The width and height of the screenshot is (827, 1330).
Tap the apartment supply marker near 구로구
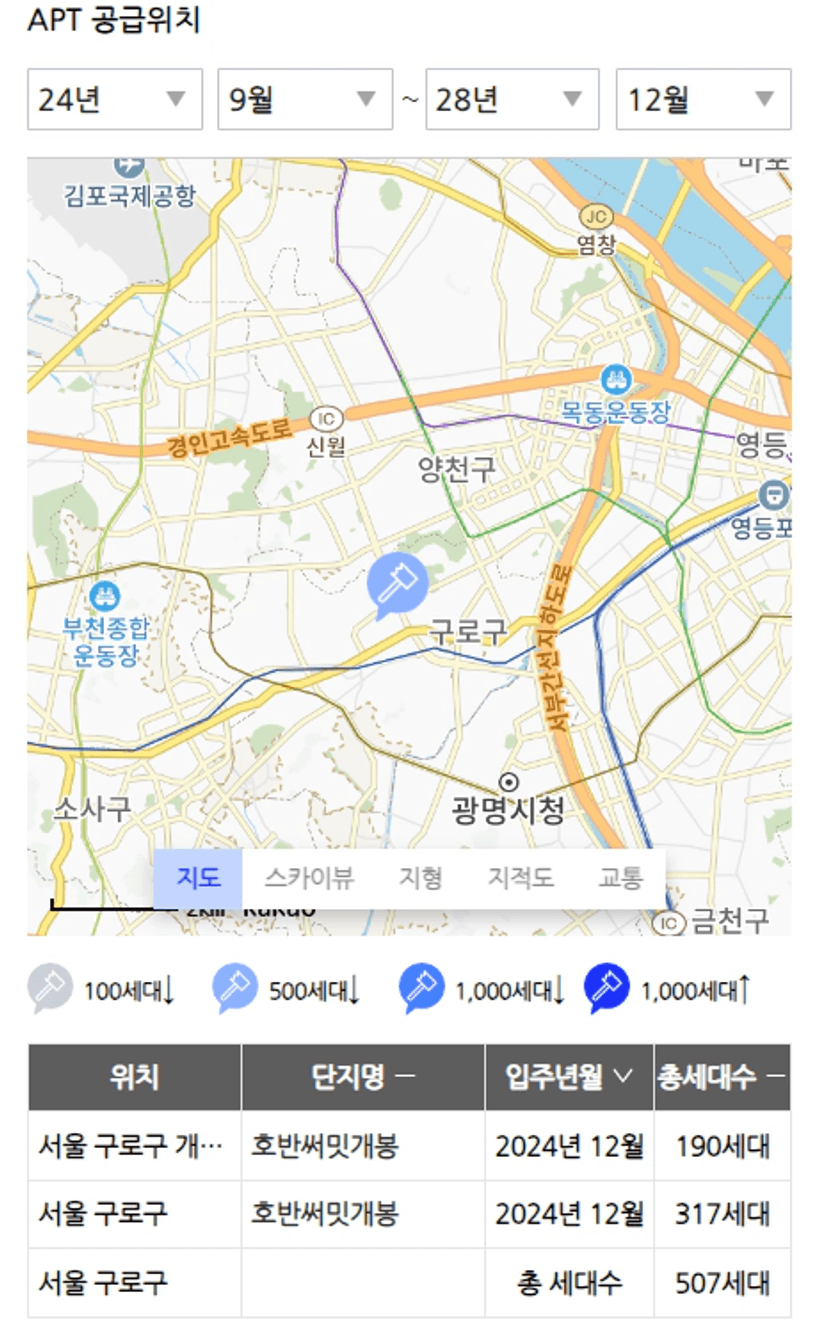tap(396, 585)
